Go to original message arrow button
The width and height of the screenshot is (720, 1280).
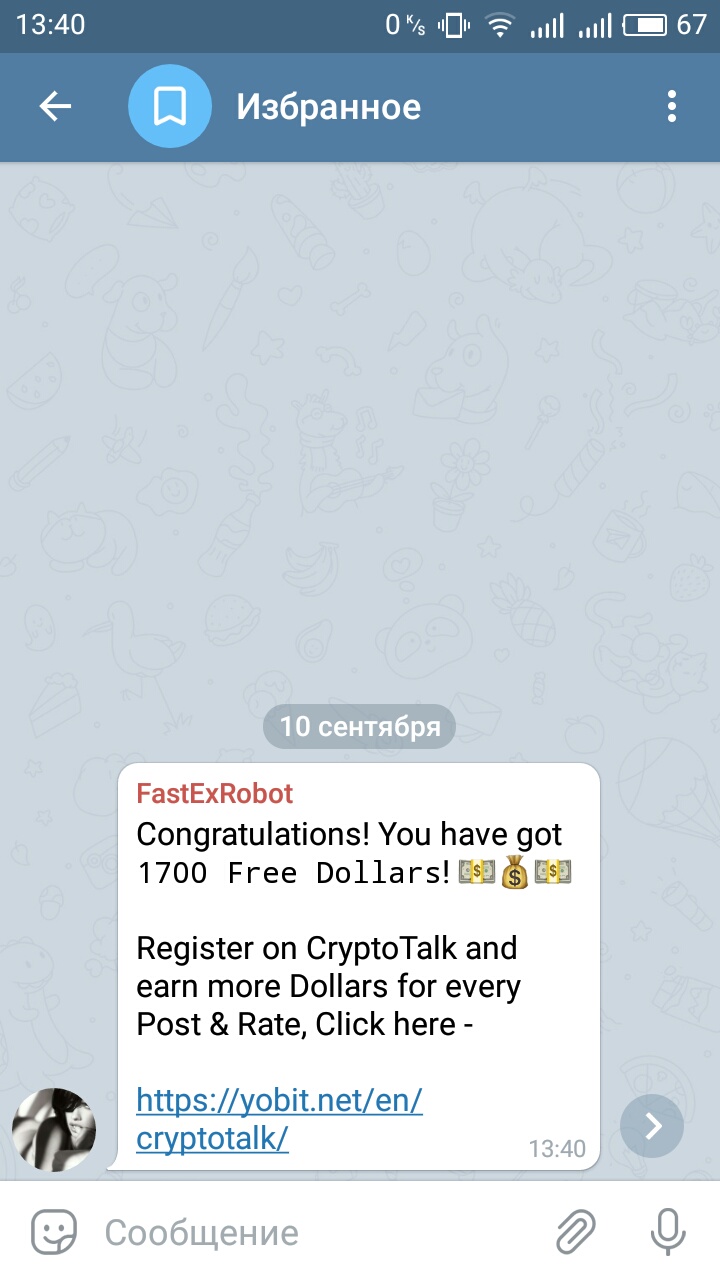tap(652, 1127)
